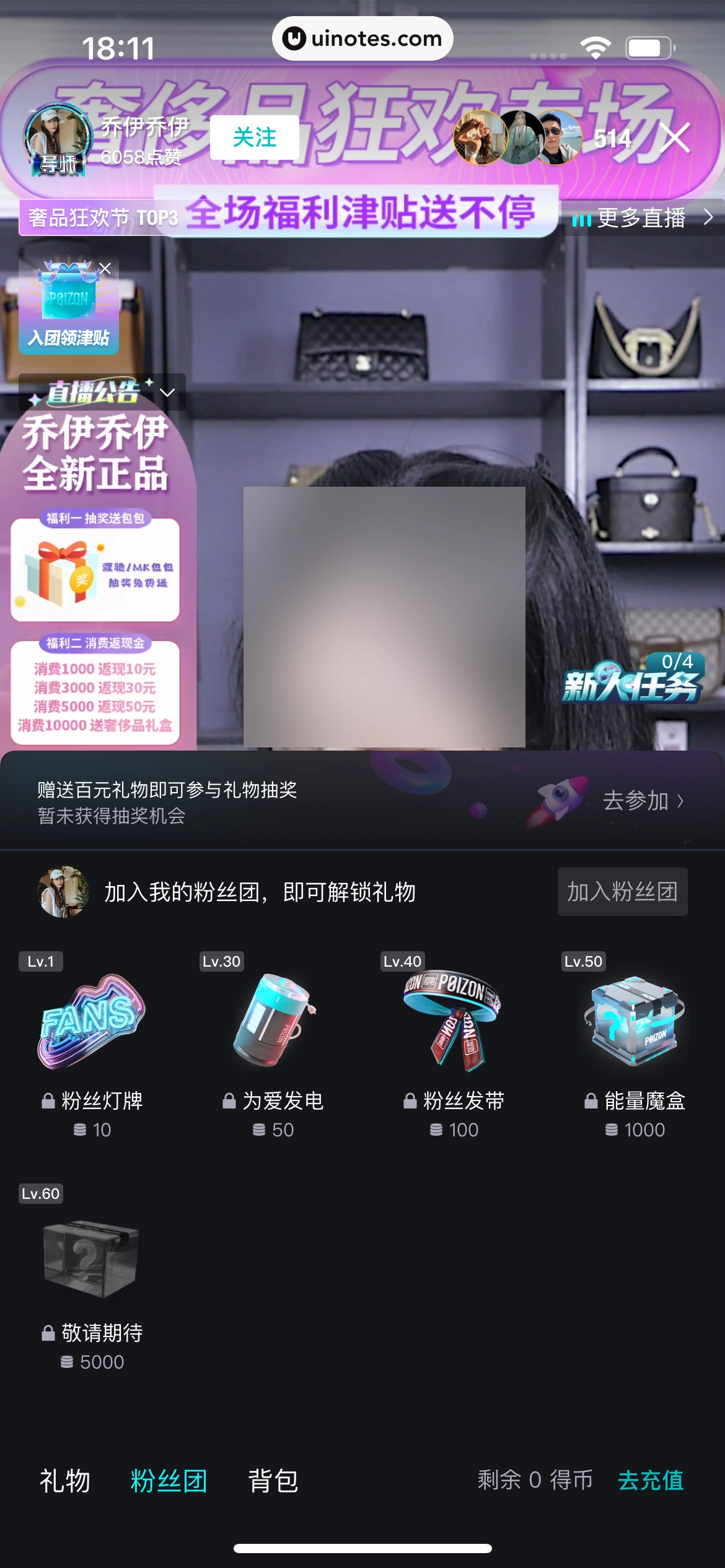Viewport: 725px width, 1568px height.
Task: Switch to the 礼物 tab
Action: click(x=65, y=1481)
